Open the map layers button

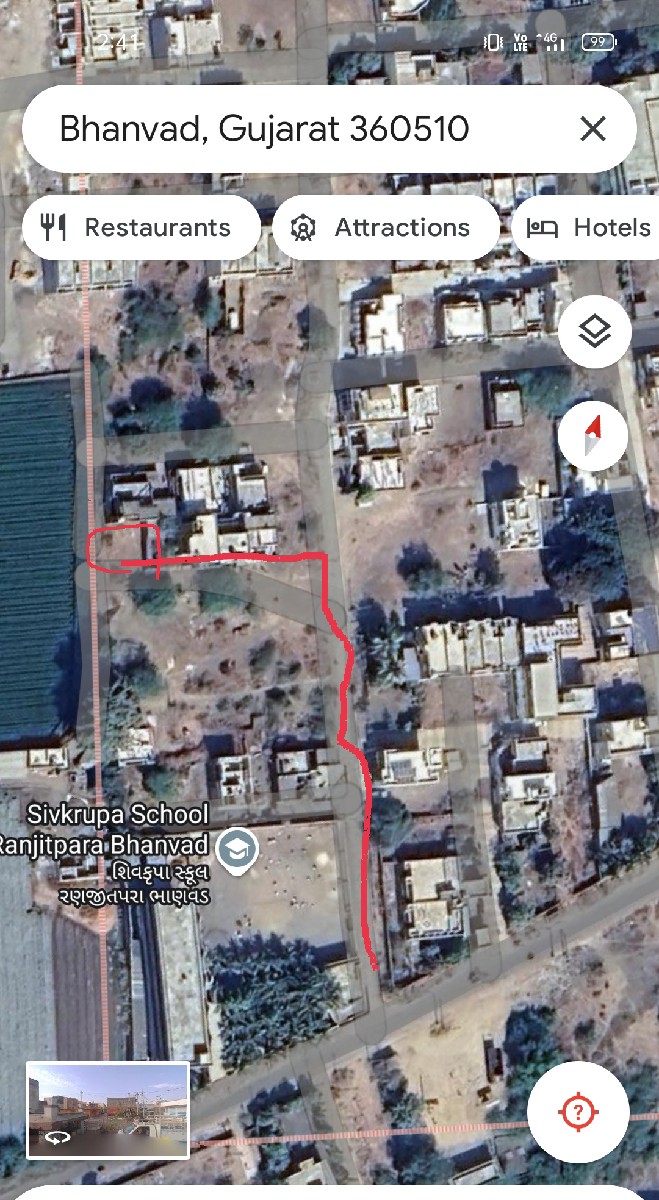tap(594, 331)
